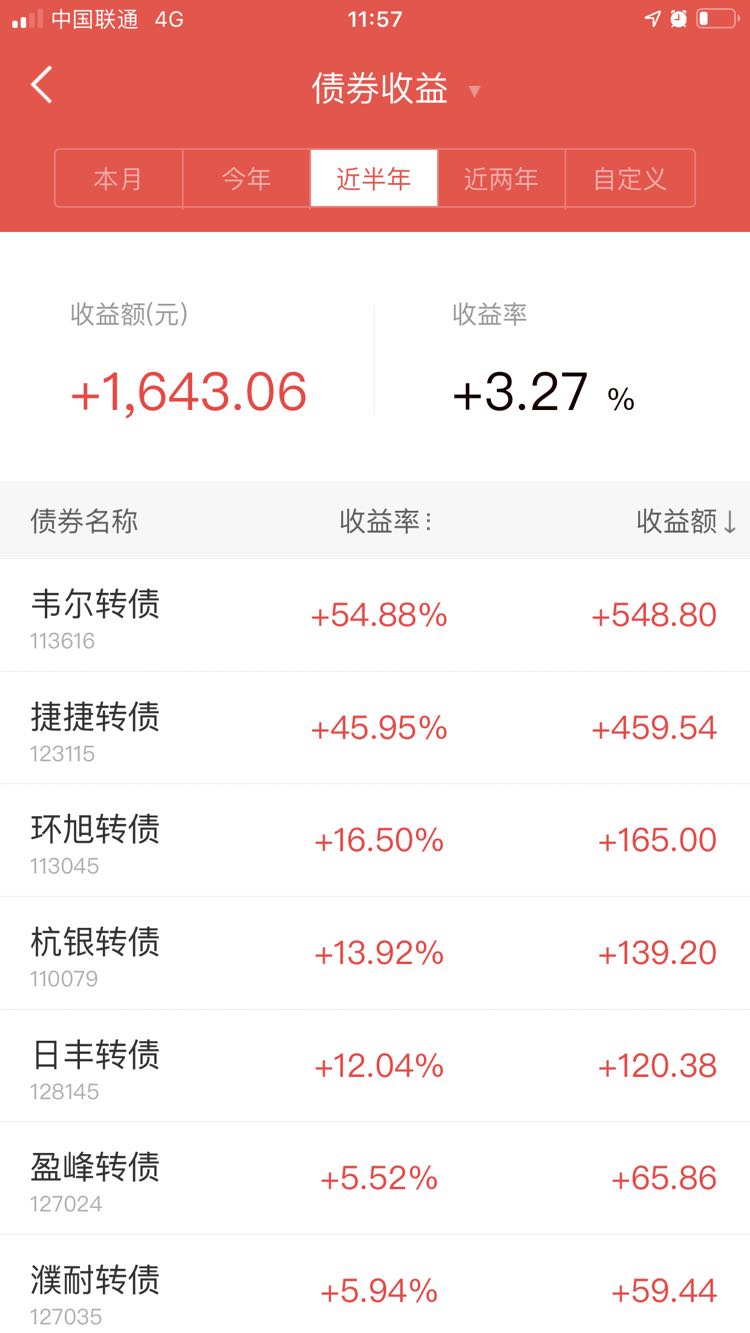Open the 捷捷转债 row
This screenshot has height=1333, width=750.
(x=375, y=728)
